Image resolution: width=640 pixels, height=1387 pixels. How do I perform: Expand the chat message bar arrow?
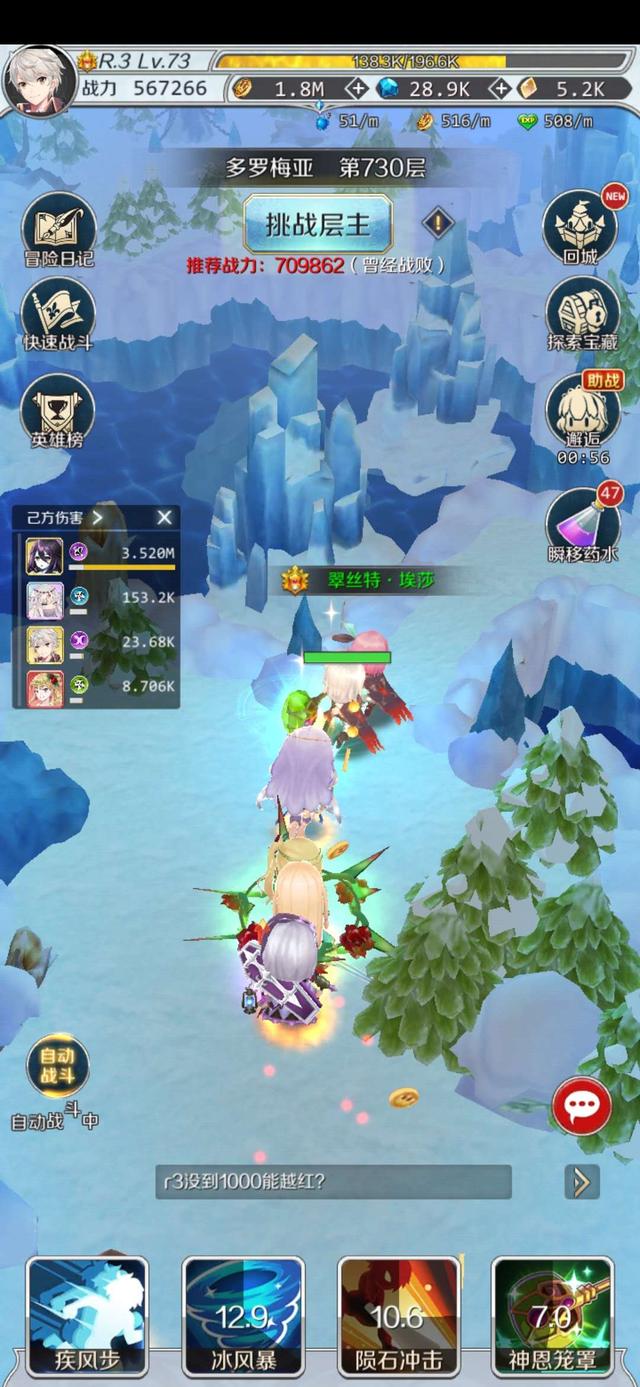(581, 1182)
